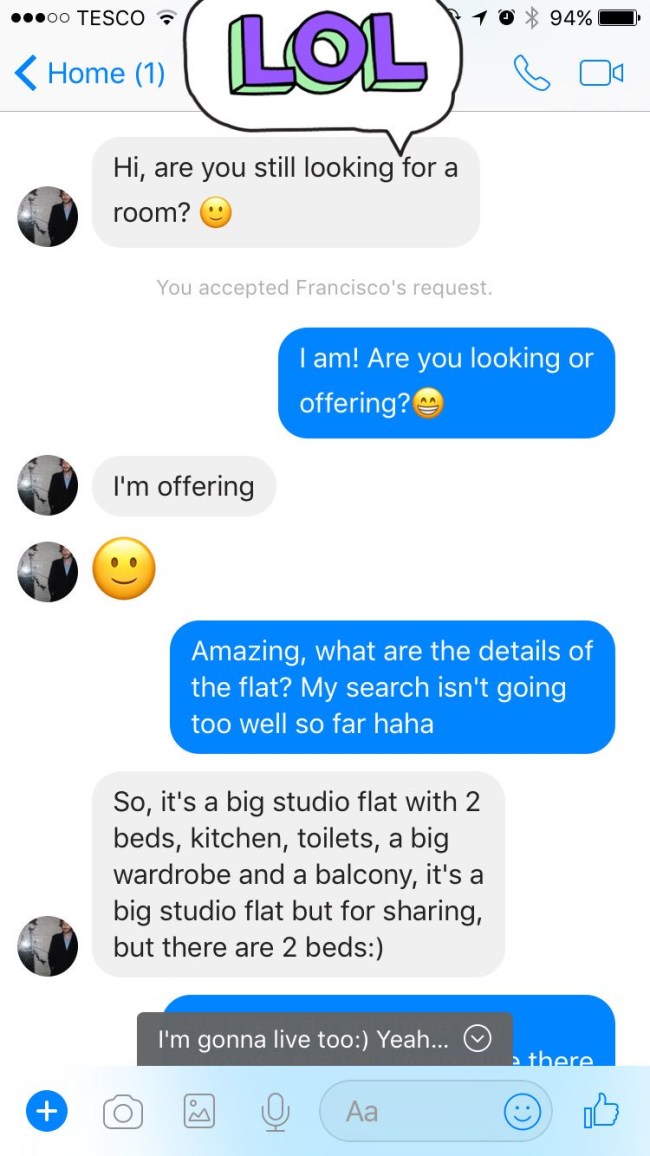Start a voice call

[531, 73]
